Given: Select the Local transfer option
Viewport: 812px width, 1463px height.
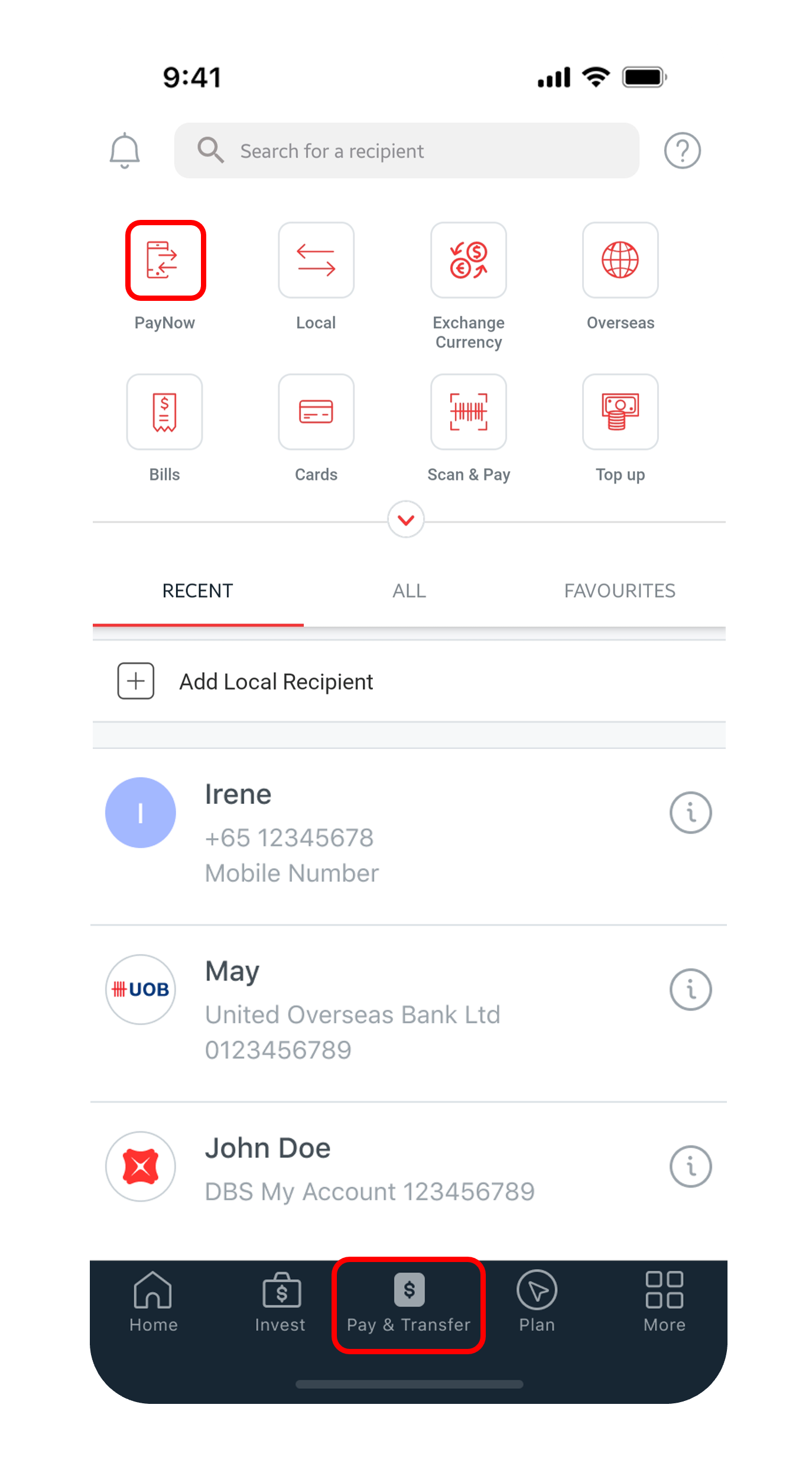Looking at the screenshot, I should tap(316, 261).
